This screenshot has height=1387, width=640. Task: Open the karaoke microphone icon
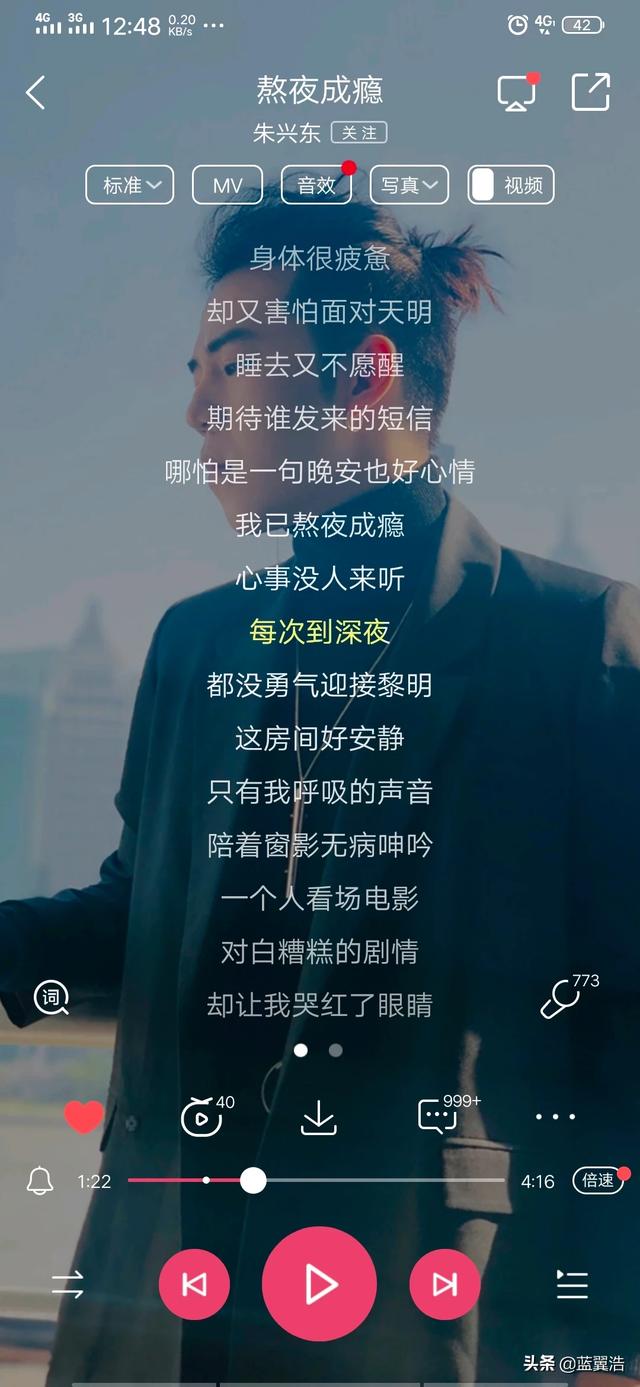click(x=560, y=1000)
